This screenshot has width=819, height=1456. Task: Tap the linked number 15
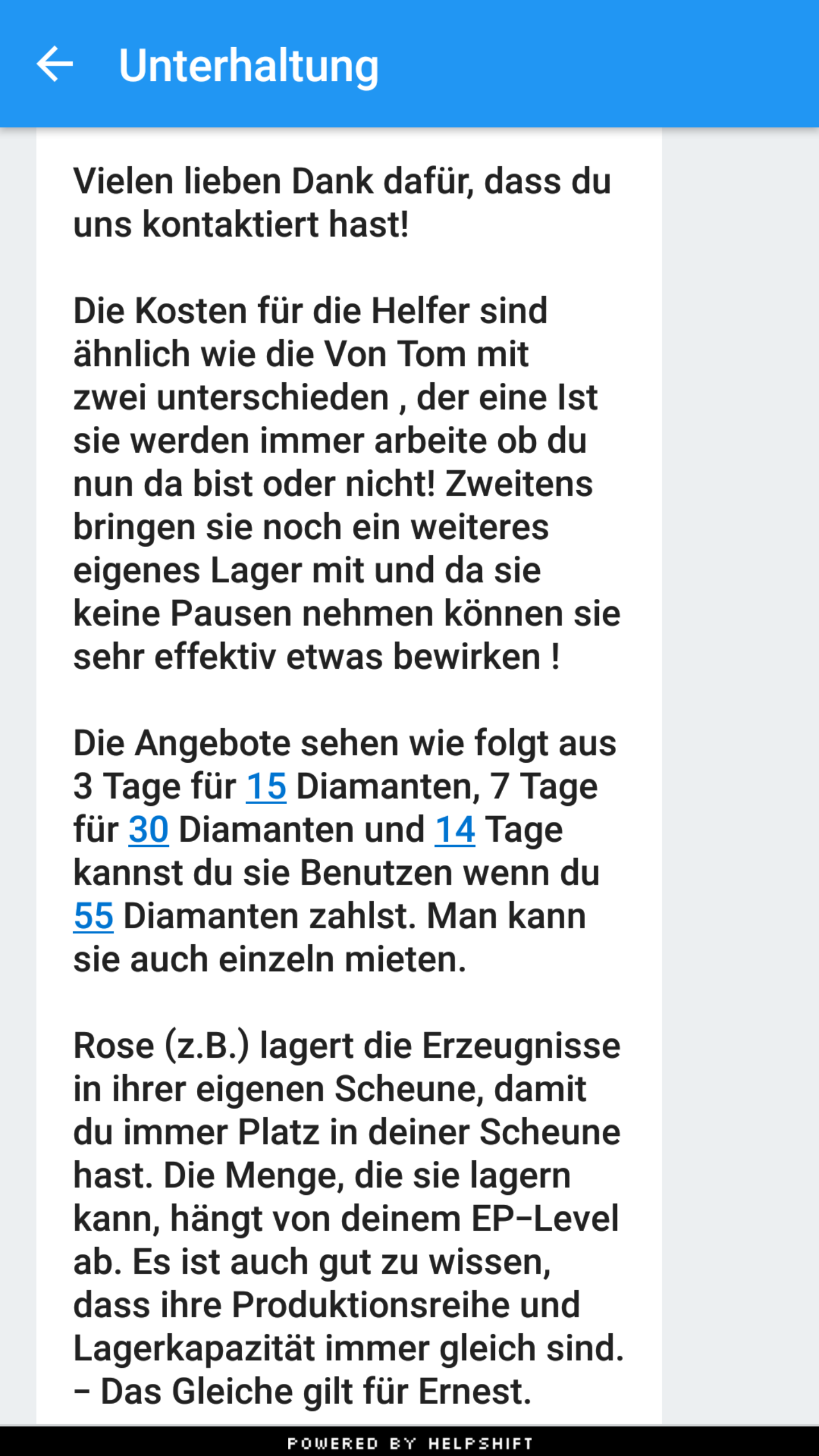[x=266, y=787]
